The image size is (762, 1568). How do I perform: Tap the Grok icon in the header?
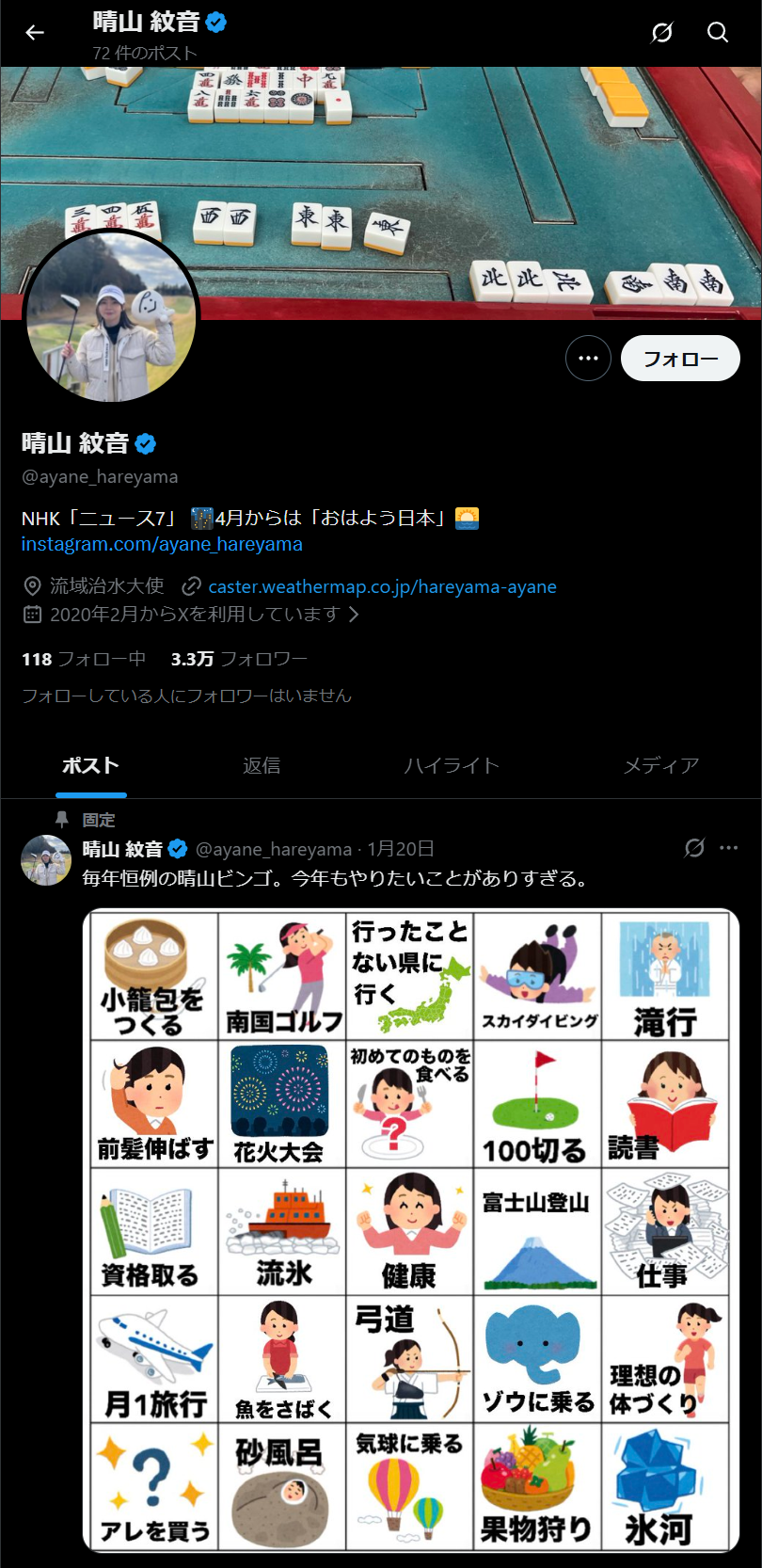[x=662, y=33]
